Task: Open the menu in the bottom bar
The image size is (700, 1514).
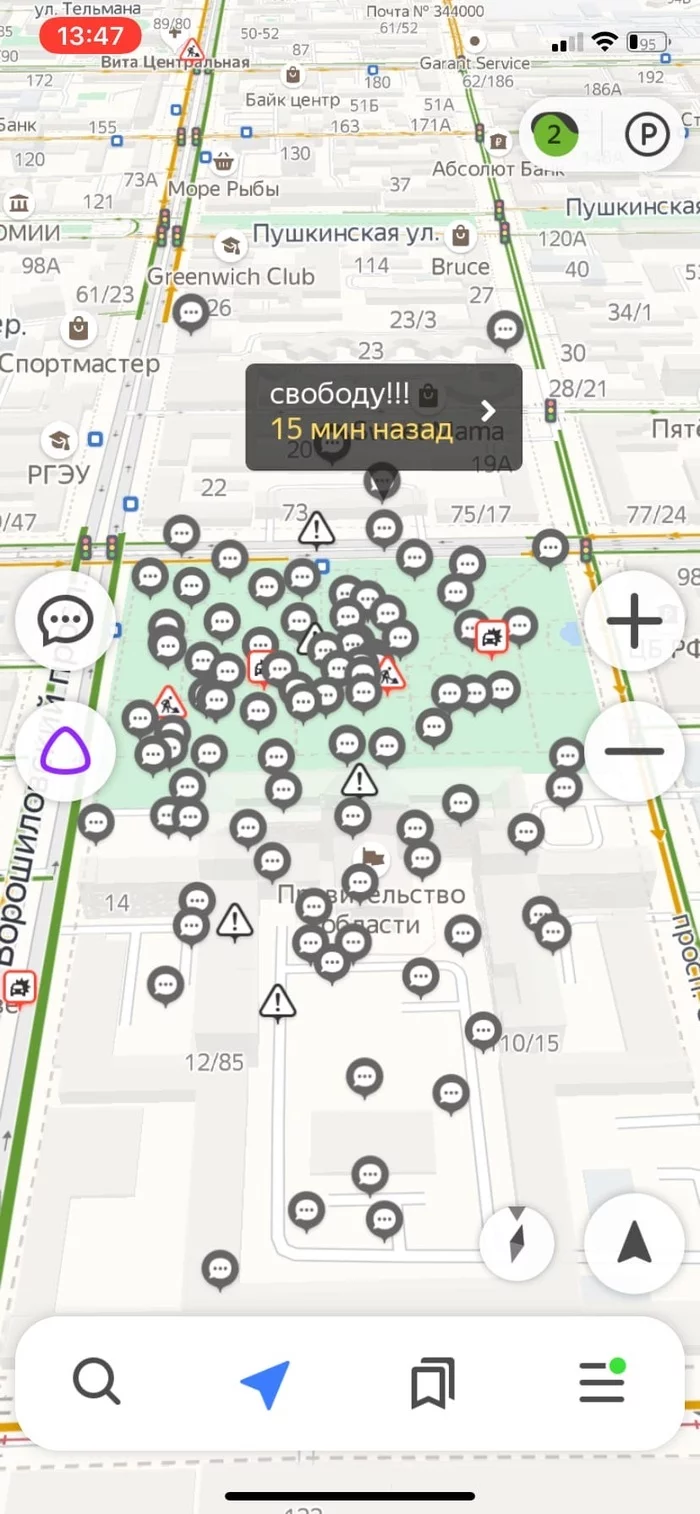Action: pyautogui.click(x=603, y=1383)
